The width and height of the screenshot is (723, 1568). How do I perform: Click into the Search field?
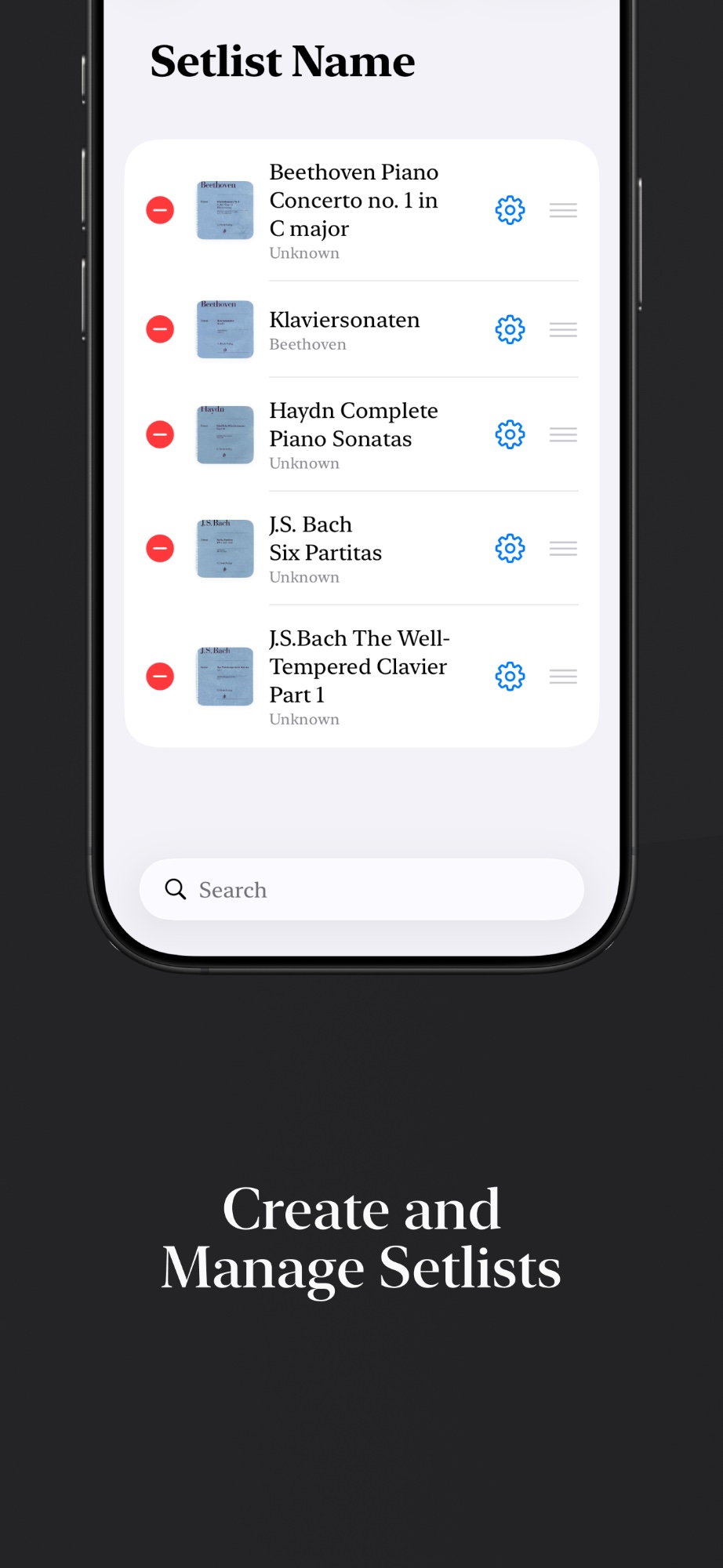tap(361, 889)
